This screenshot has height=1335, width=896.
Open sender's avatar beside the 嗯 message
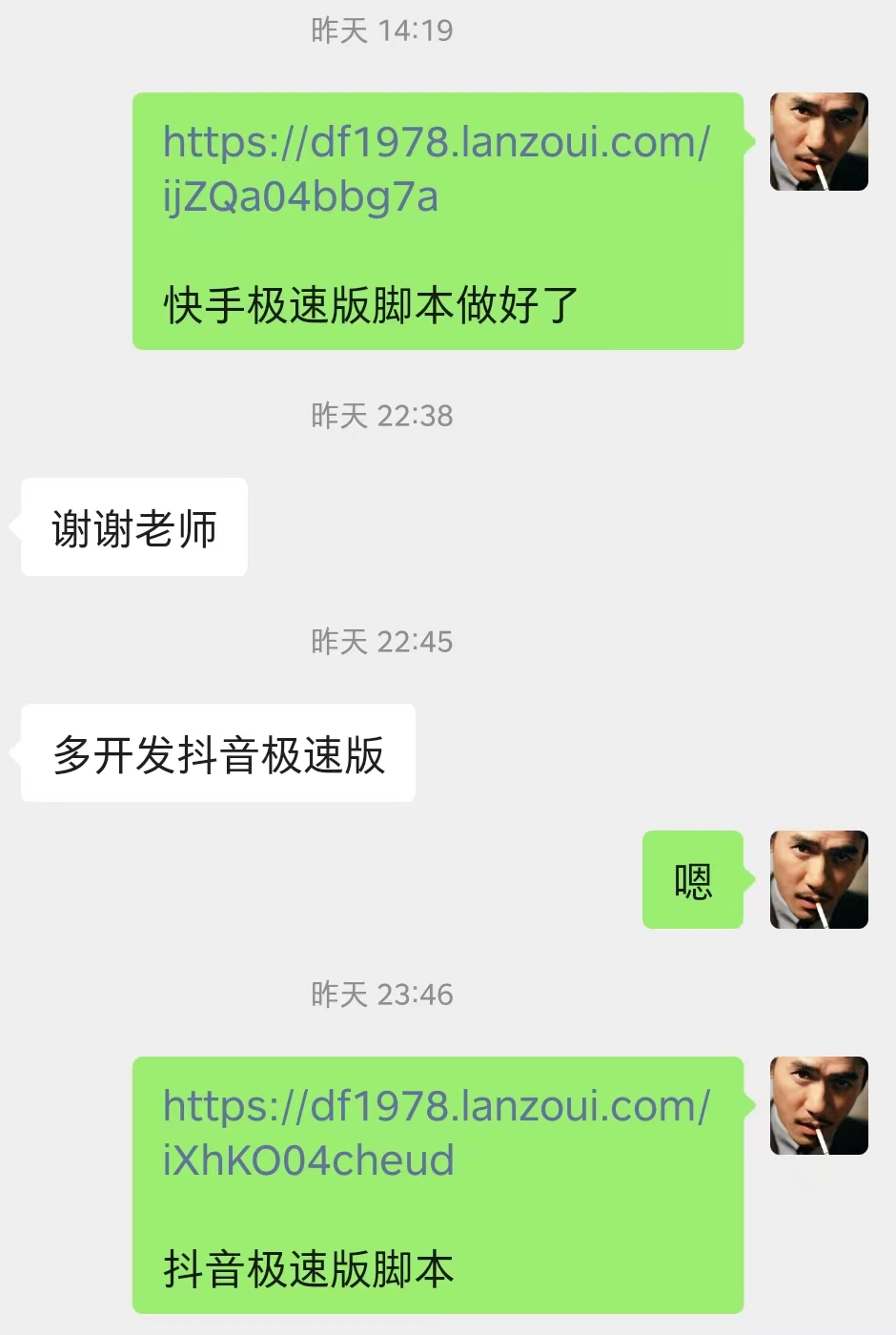[x=819, y=879]
